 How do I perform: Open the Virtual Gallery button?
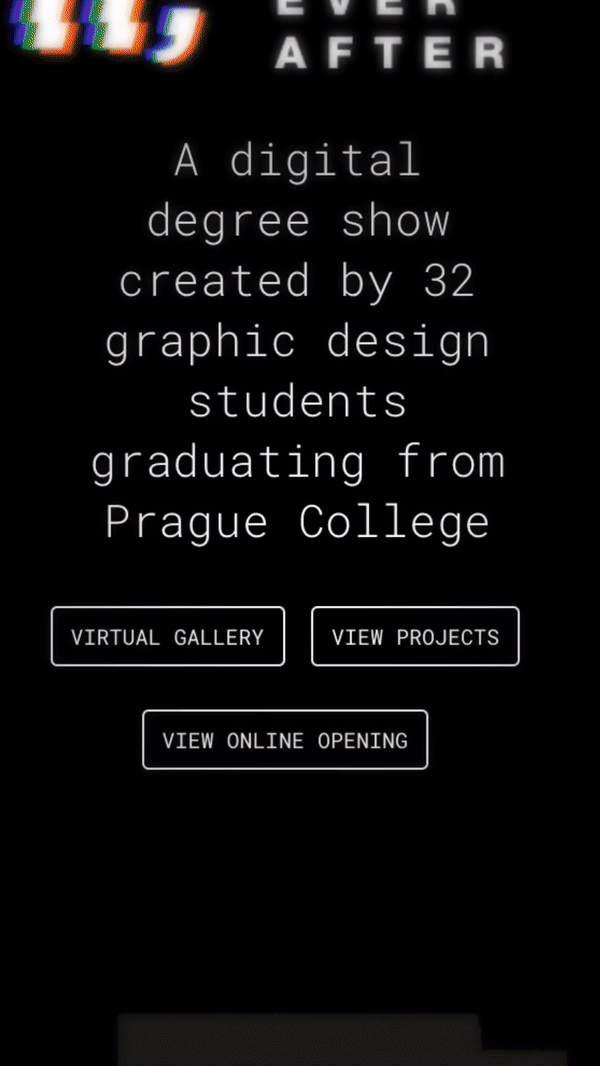point(168,636)
